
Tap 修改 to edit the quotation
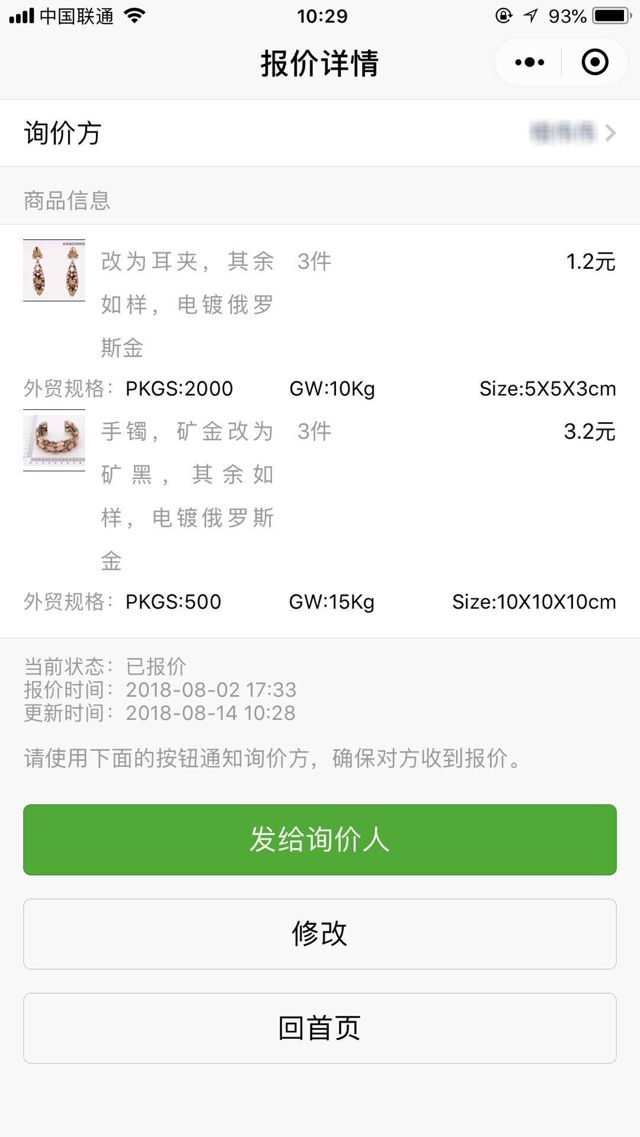(x=320, y=933)
